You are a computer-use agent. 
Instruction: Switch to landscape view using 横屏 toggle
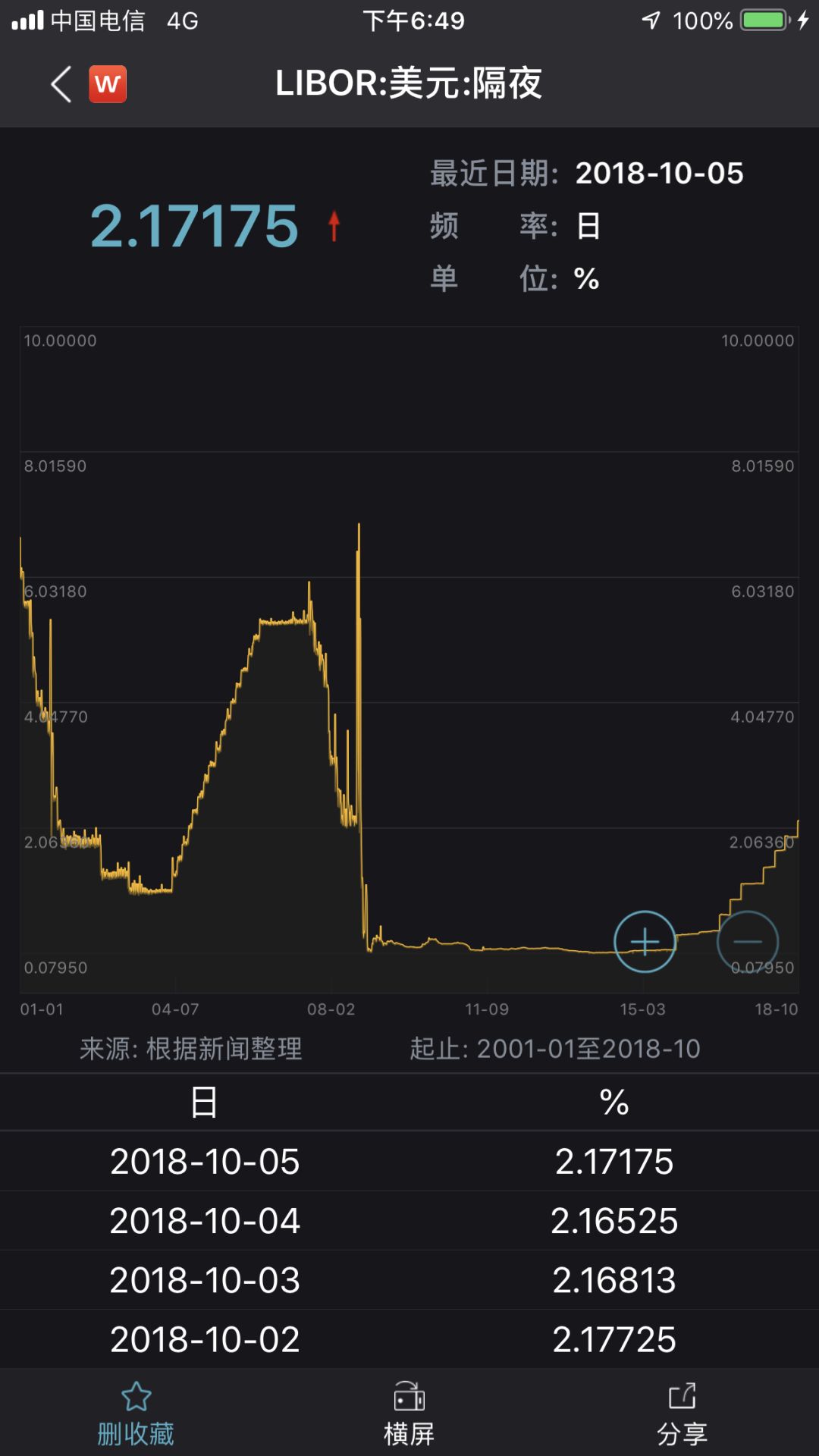pos(407,1410)
